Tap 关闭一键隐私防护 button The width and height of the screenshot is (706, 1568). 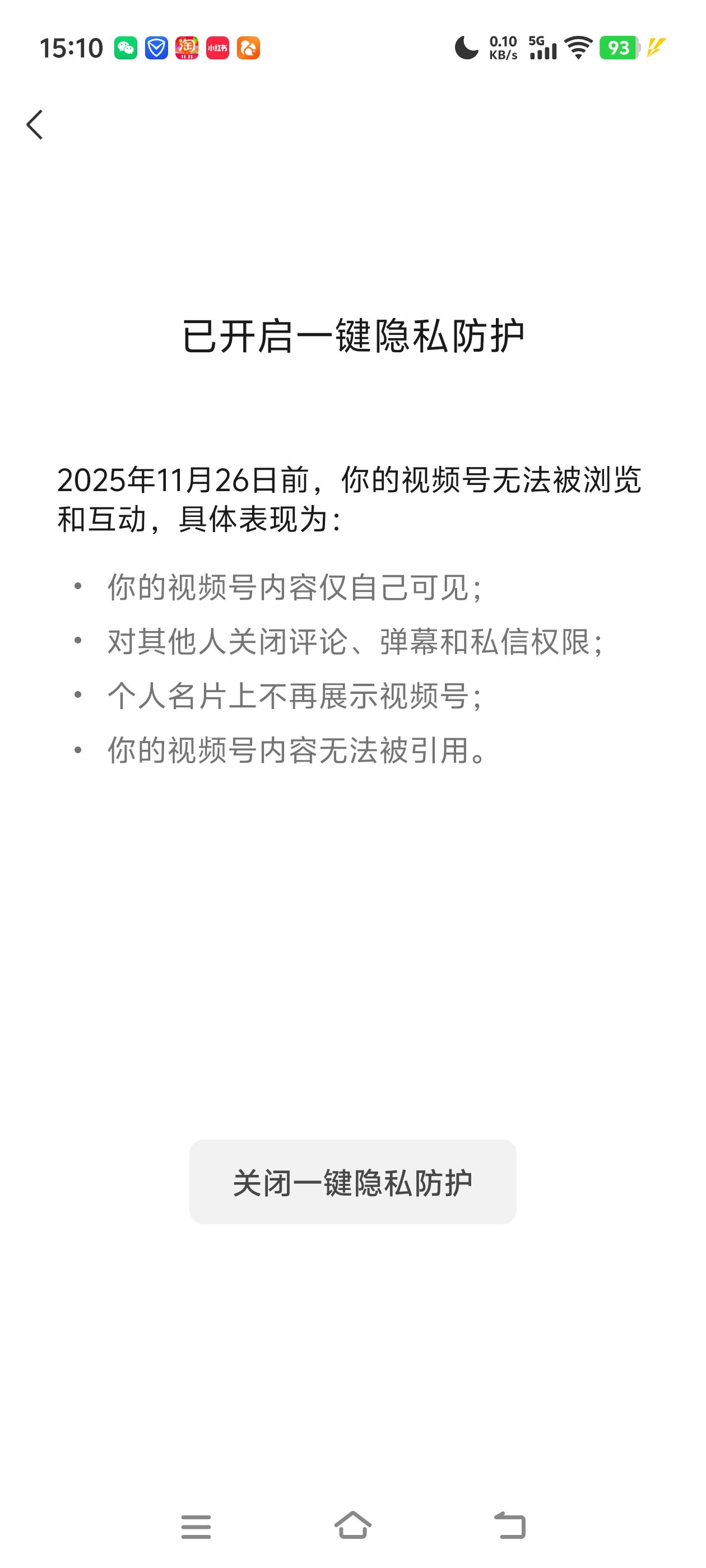[x=352, y=1182]
